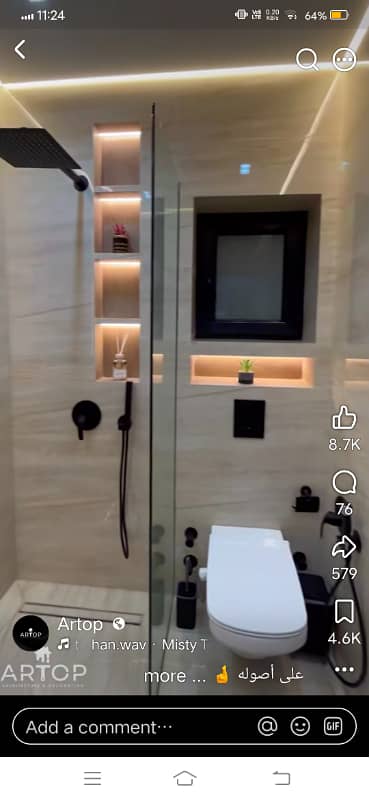This screenshot has width=369, height=800.
Task: Add a GIF to comment
Action: click(x=333, y=727)
